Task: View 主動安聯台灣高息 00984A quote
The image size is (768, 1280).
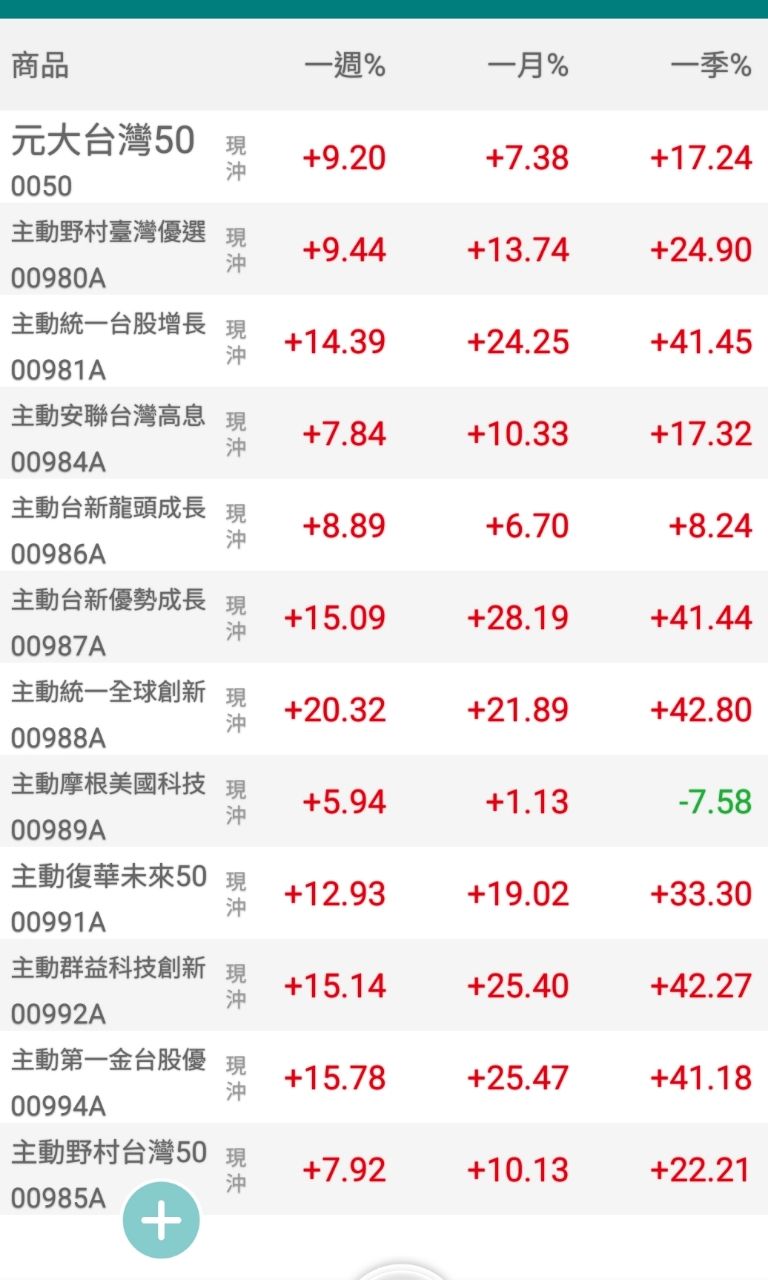Action: click(x=110, y=433)
